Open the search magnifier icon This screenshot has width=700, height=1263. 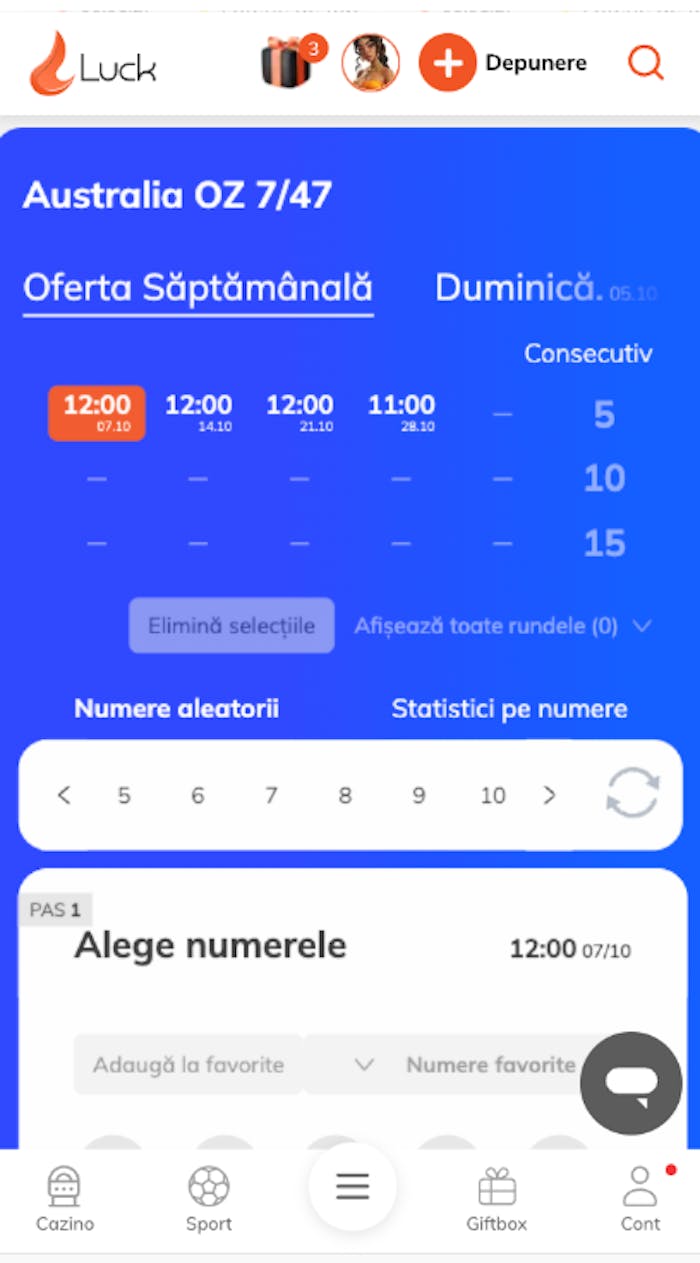coord(646,64)
